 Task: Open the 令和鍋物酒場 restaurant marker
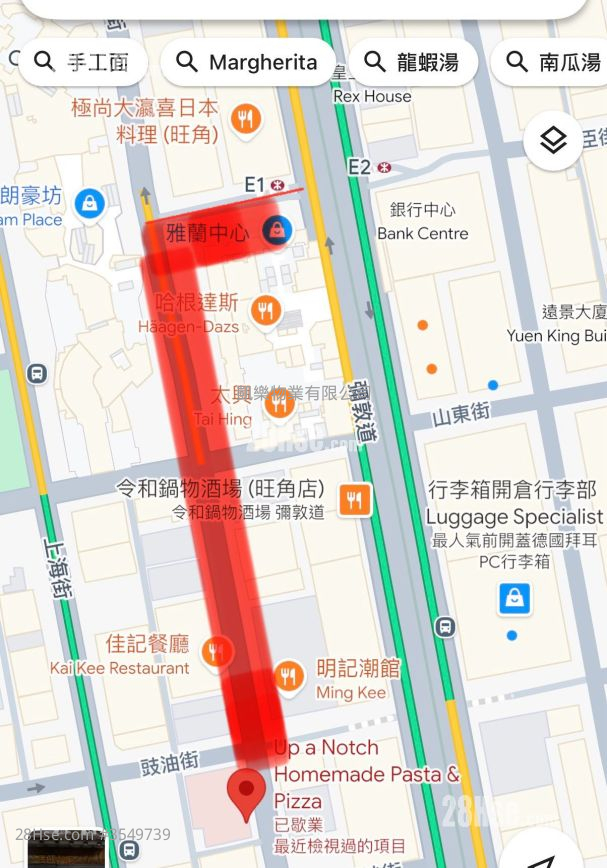[354, 498]
